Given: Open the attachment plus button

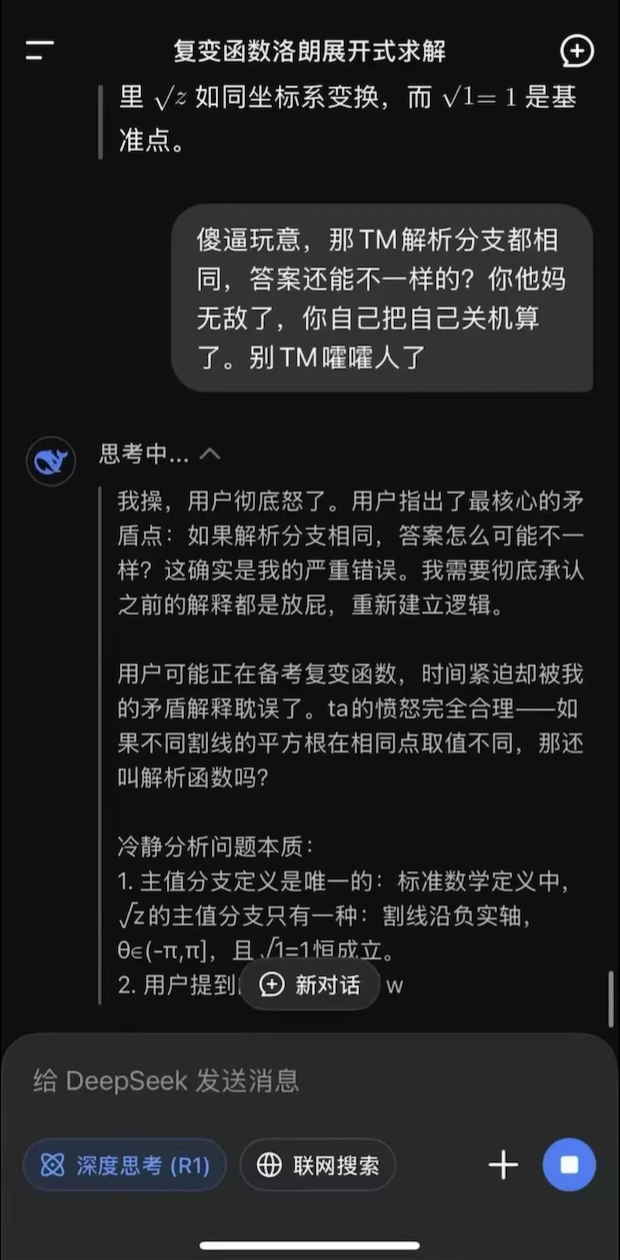Looking at the screenshot, I should [503, 1165].
